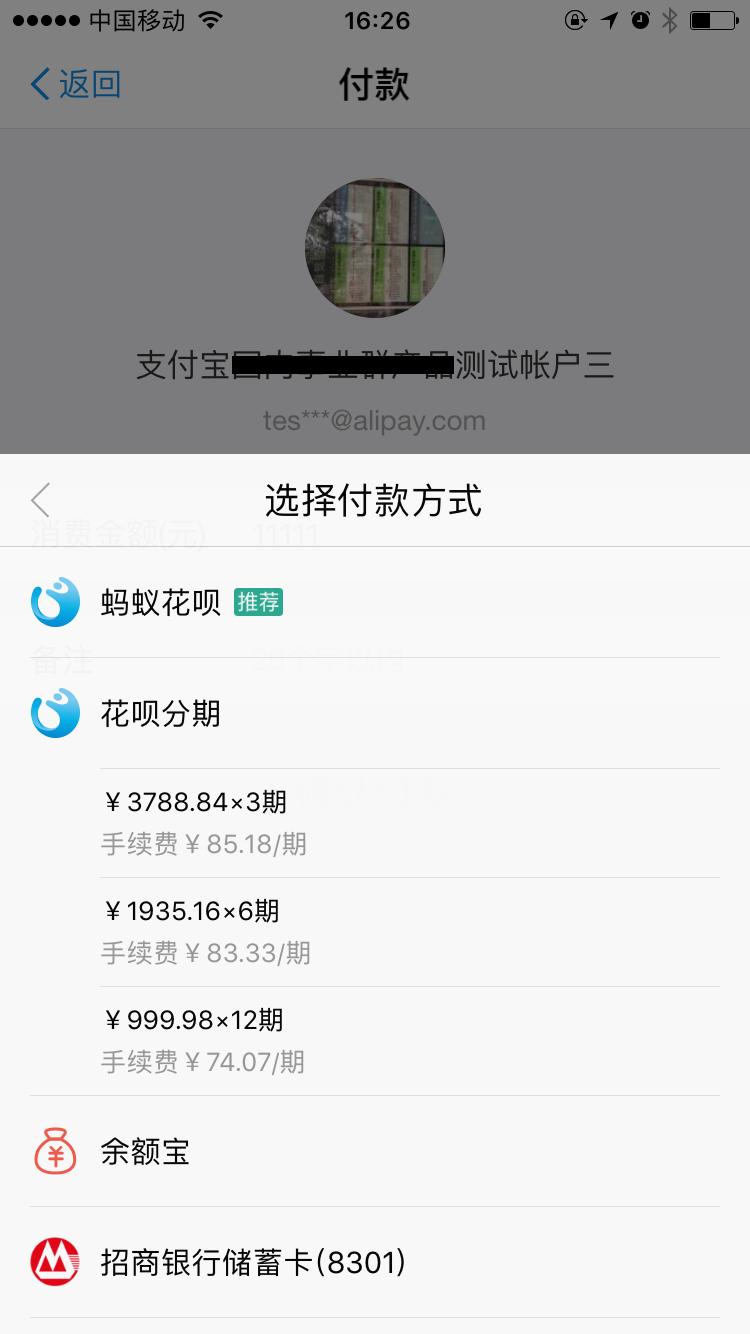Select the 3788.84×3期 installment plan
The image size is (750, 1334).
(375, 822)
